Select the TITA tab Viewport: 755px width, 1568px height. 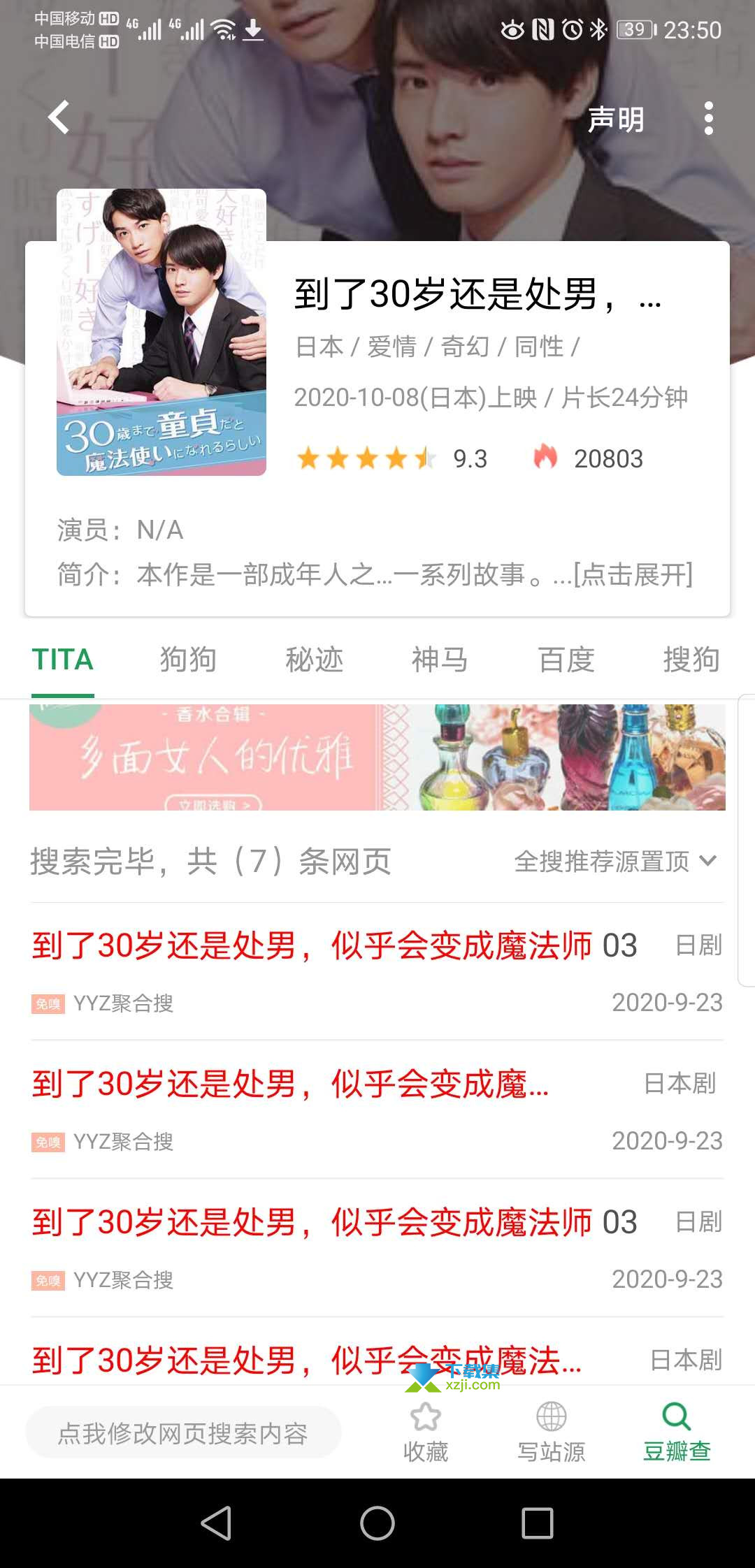click(62, 660)
